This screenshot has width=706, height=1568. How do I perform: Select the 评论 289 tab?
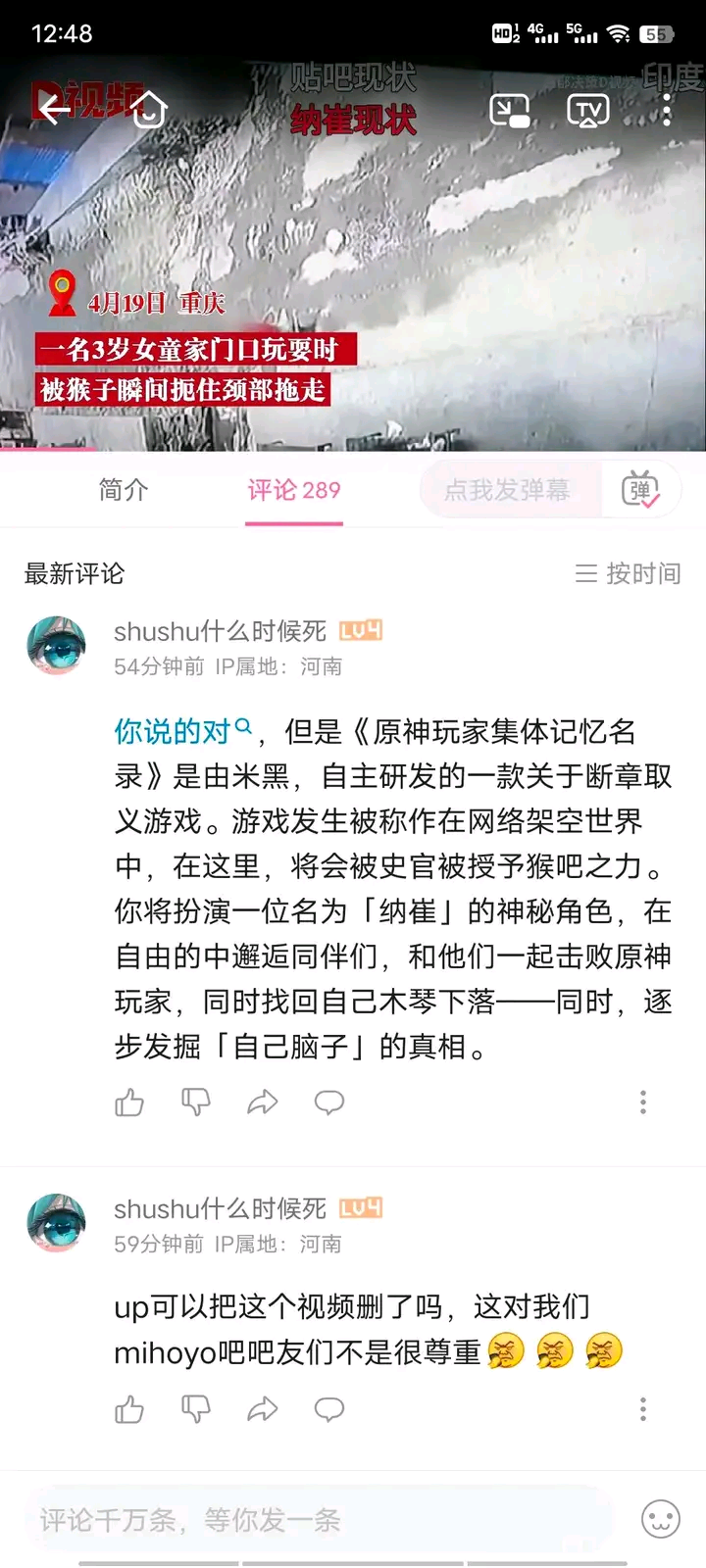(x=293, y=490)
